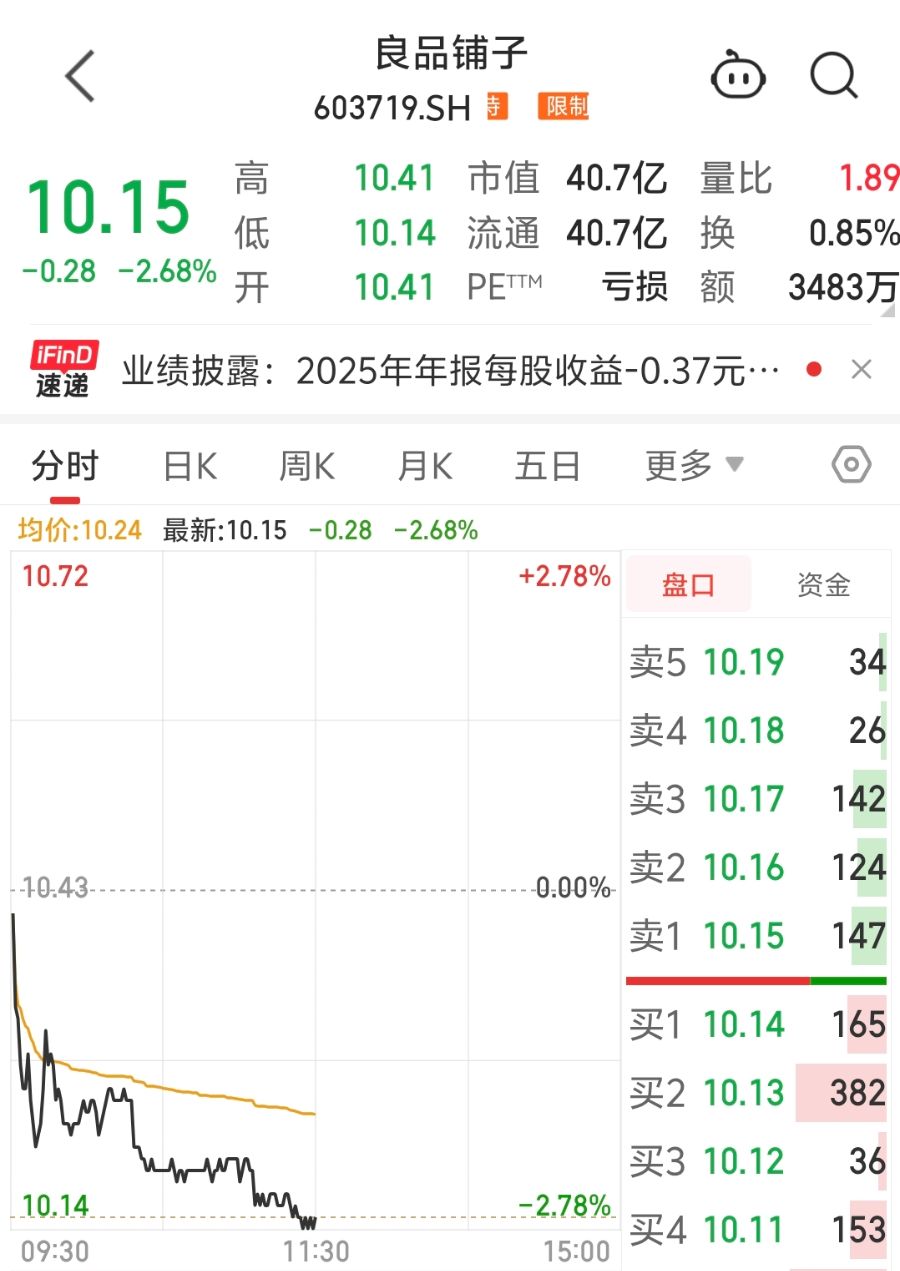This screenshot has width=900, height=1271.
Task: Show the 月K chart
Action: [x=425, y=466]
